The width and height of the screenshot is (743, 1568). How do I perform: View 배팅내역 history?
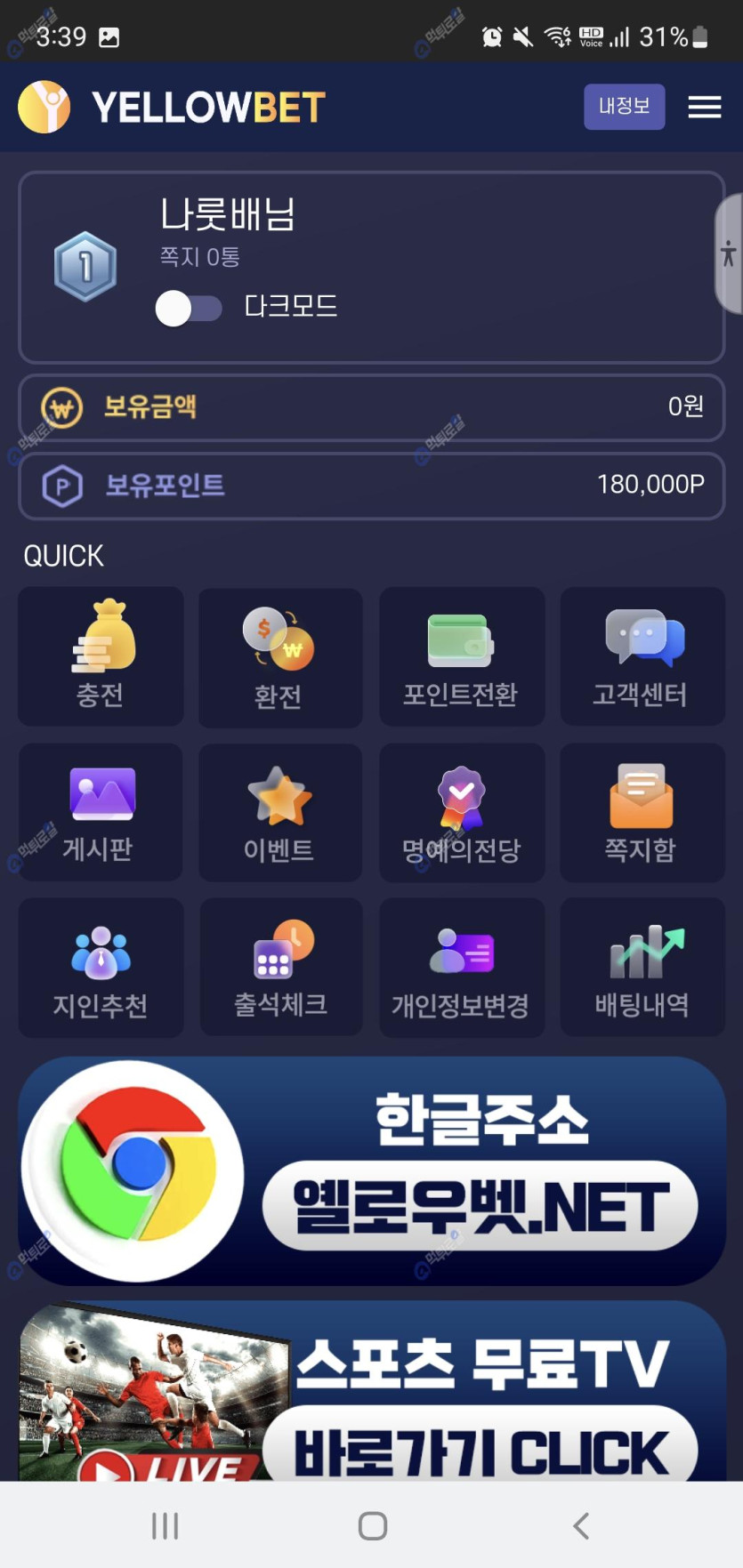[x=642, y=968]
